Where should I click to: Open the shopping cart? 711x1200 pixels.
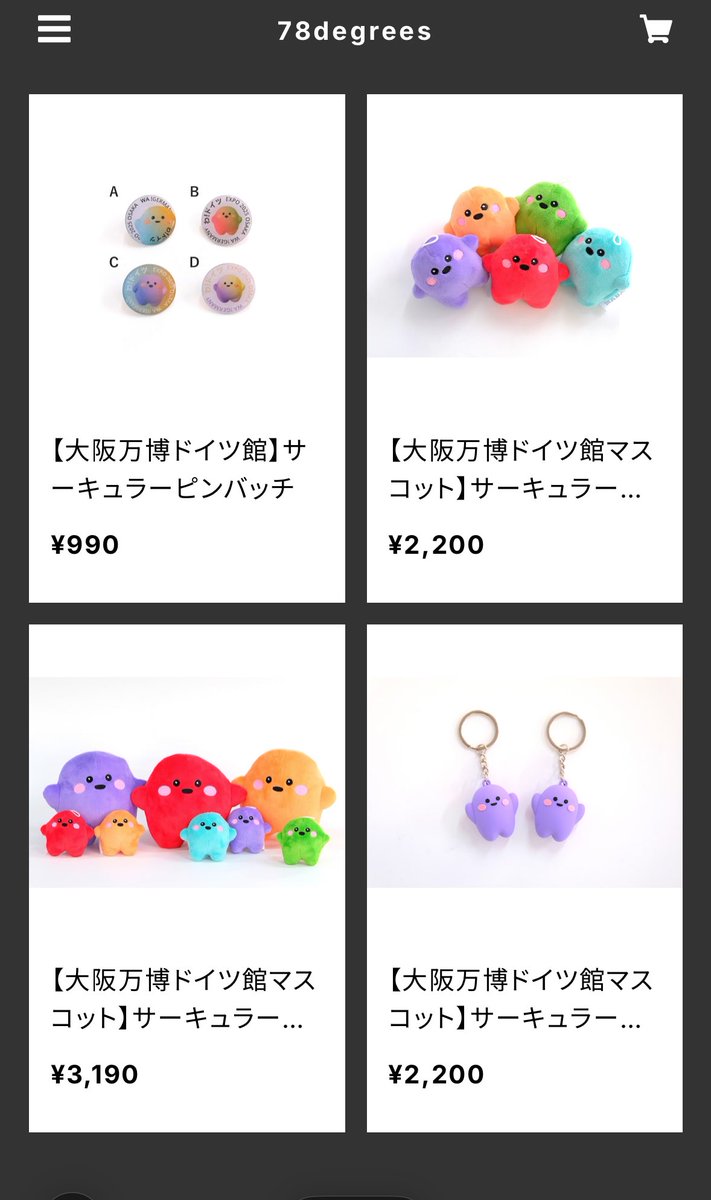[656, 30]
